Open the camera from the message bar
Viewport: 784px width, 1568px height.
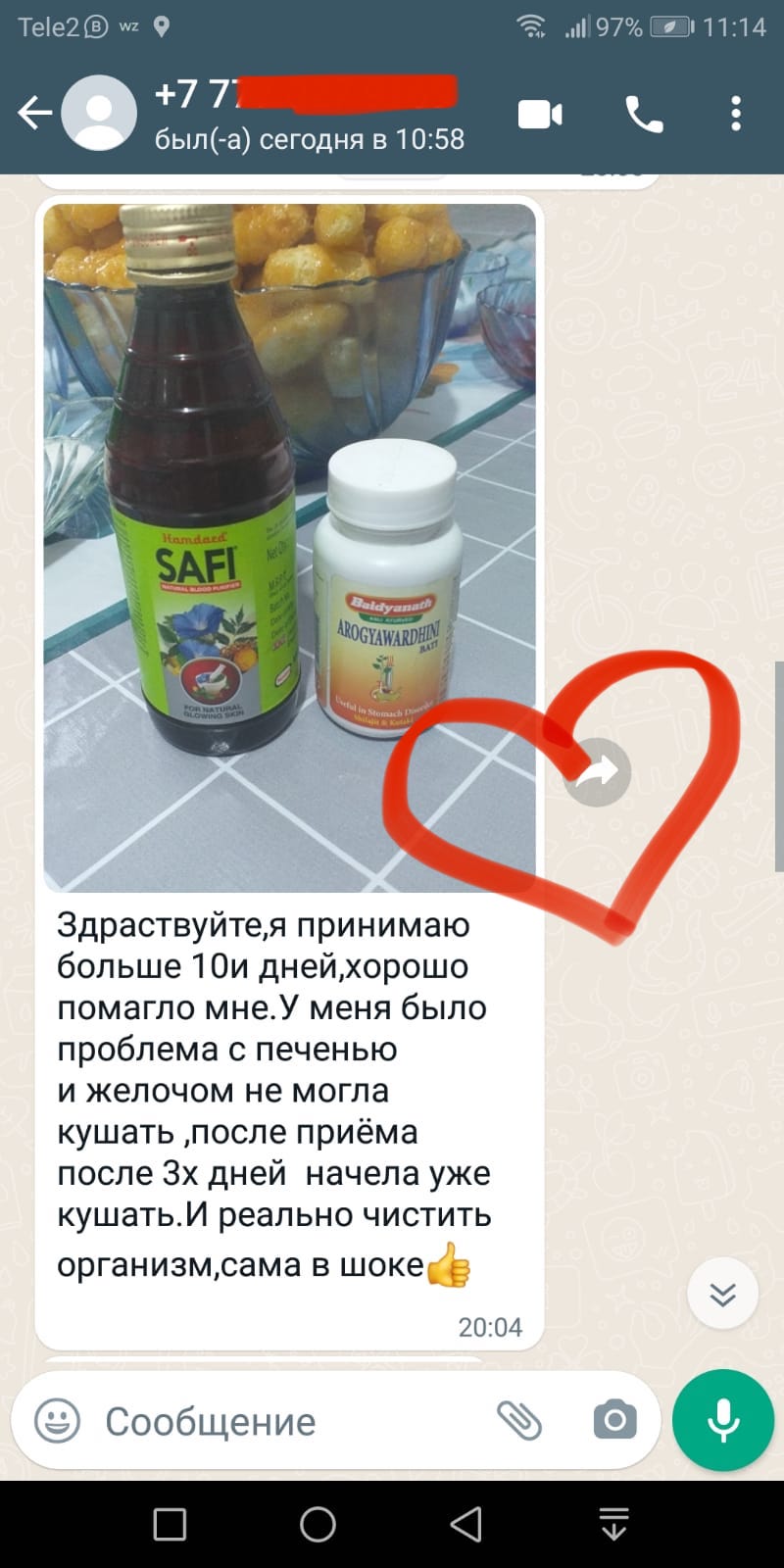tap(614, 1419)
